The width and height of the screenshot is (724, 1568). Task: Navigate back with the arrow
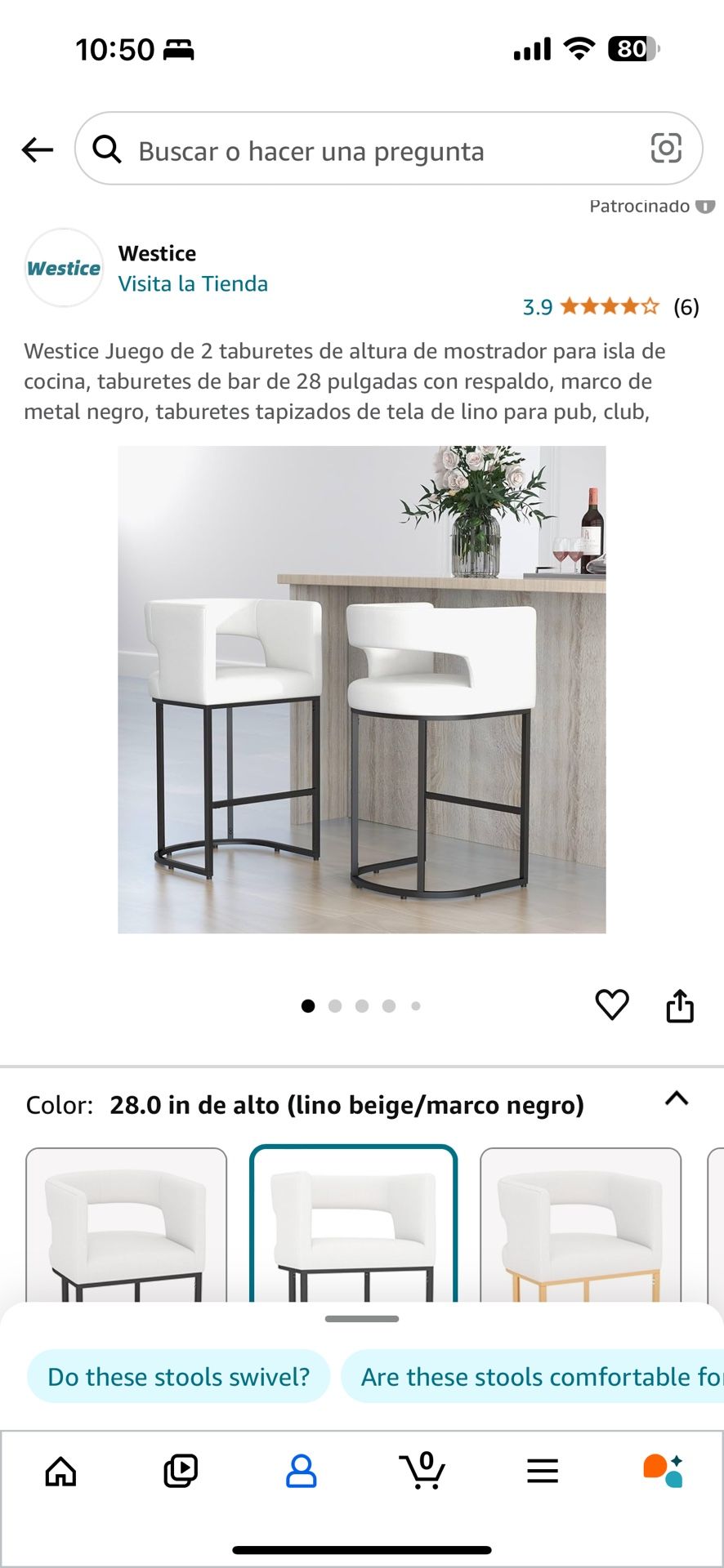(36, 149)
